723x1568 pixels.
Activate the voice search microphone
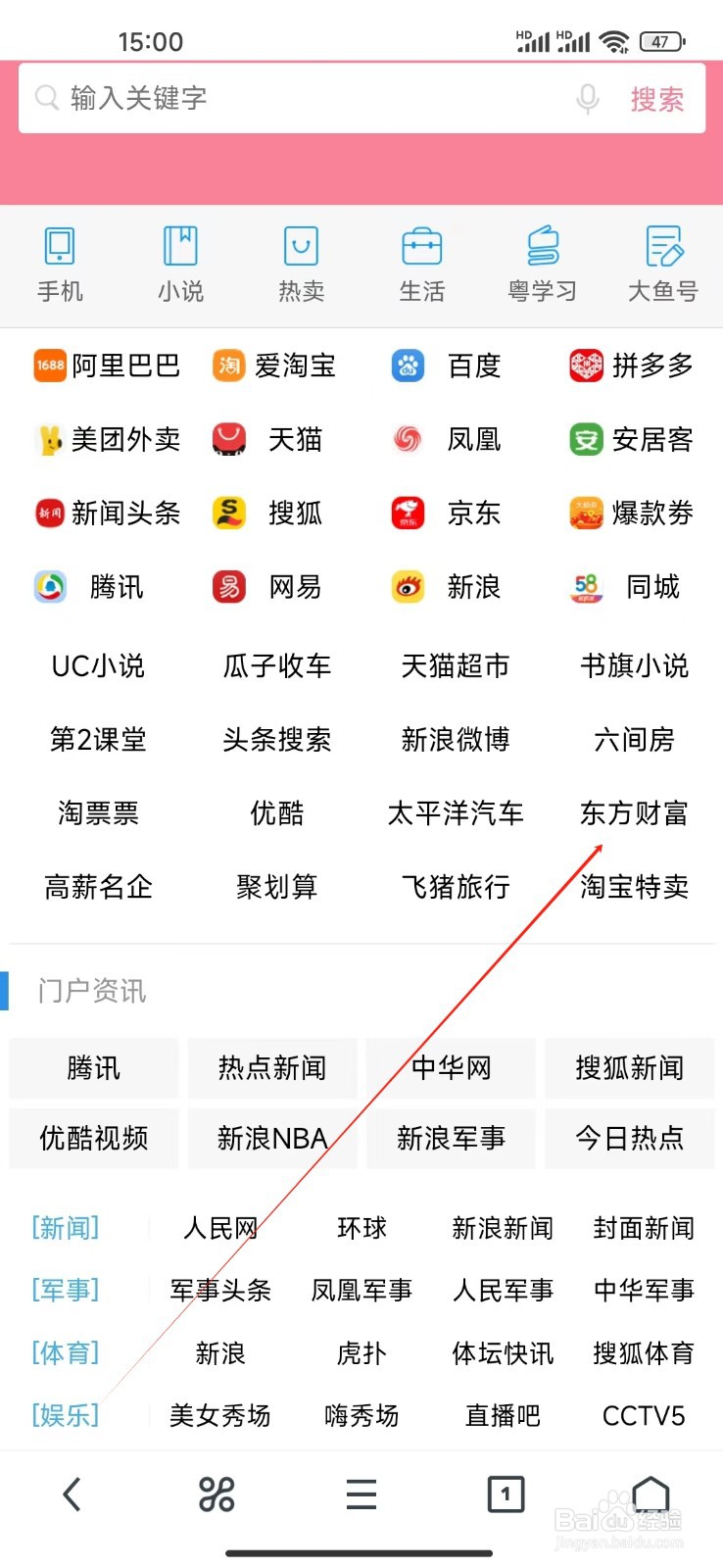click(x=586, y=98)
